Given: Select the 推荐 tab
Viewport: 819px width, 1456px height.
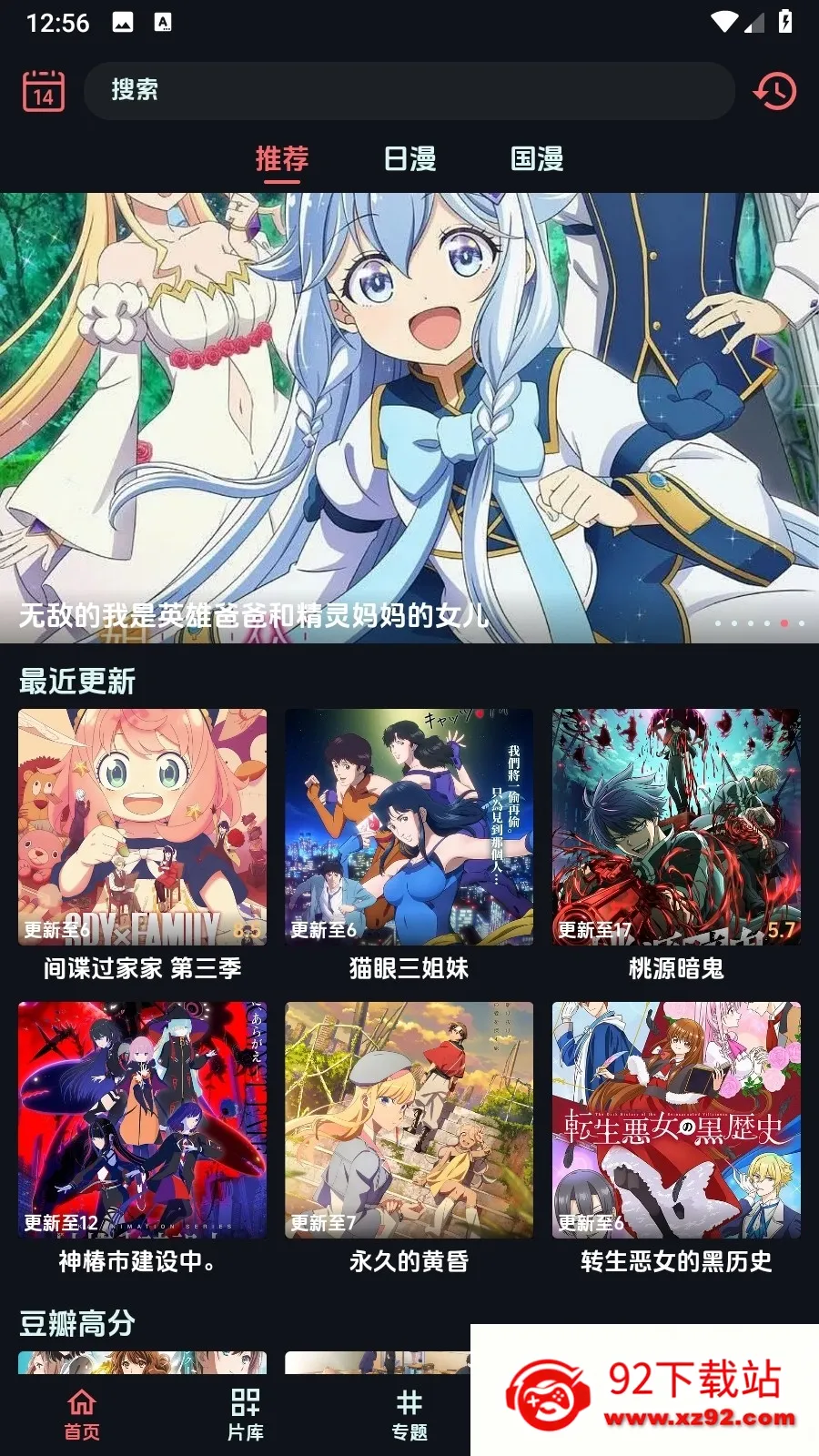Looking at the screenshot, I should [x=282, y=159].
